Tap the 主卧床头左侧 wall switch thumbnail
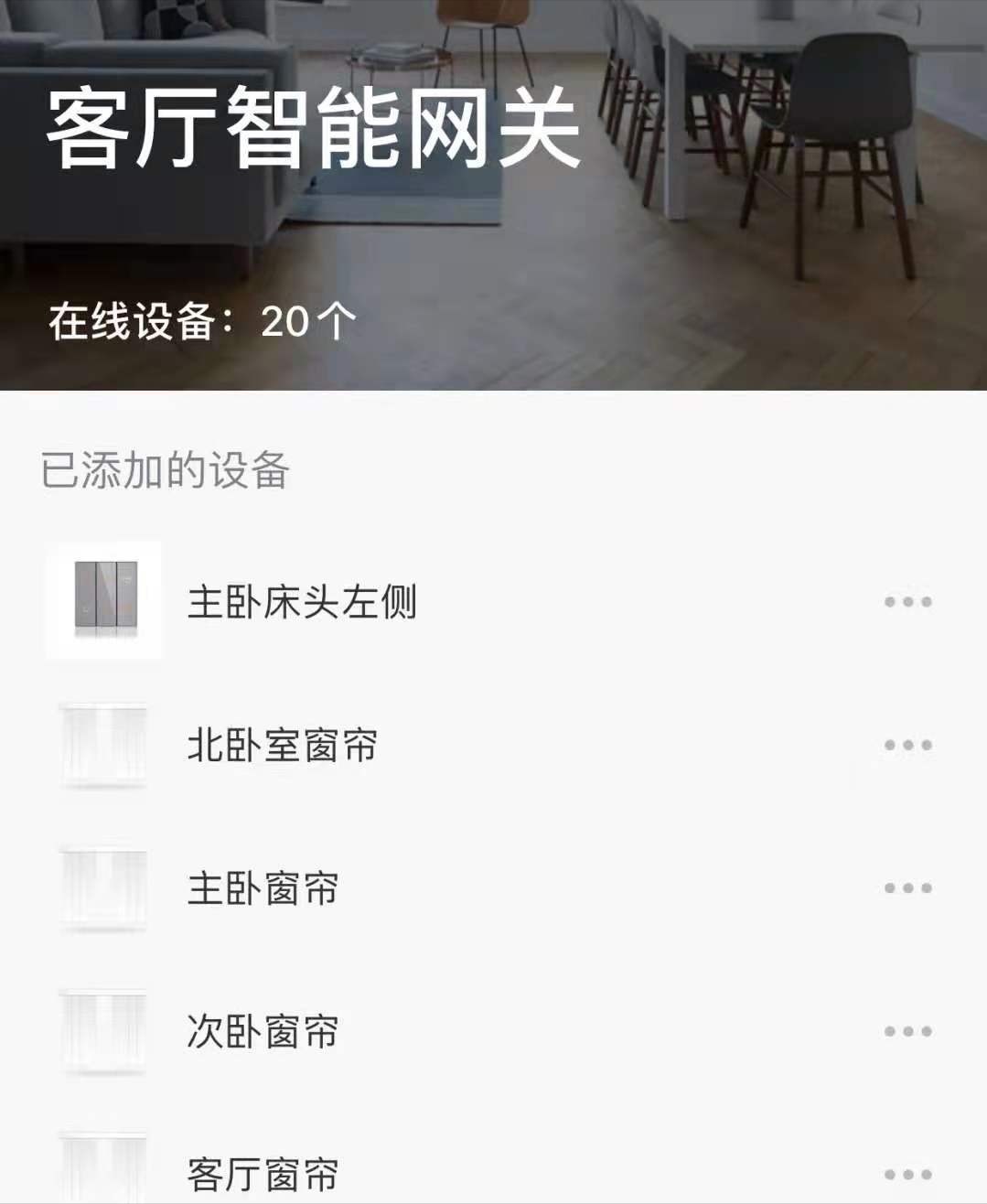This screenshot has height=1204, width=987. (104, 601)
